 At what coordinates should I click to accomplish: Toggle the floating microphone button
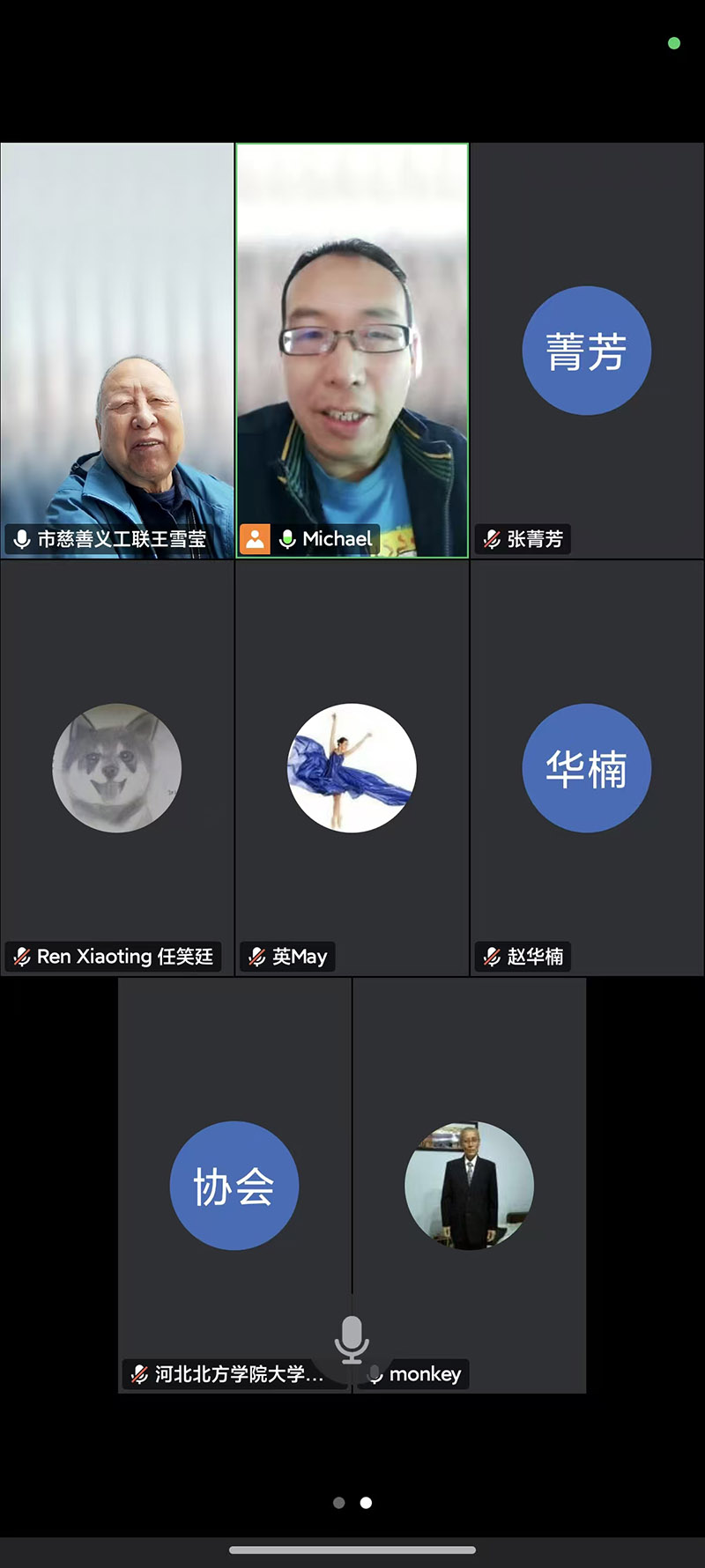pos(352,1339)
